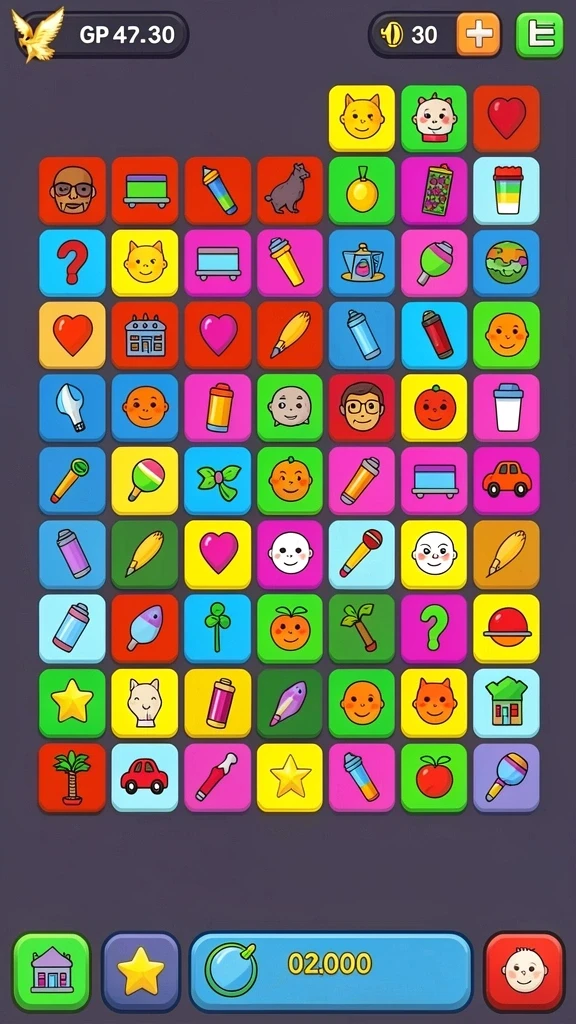Screen dimensions: 576x1024
Task: Open the star button in the bottom bar
Action: click(x=140, y=972)
